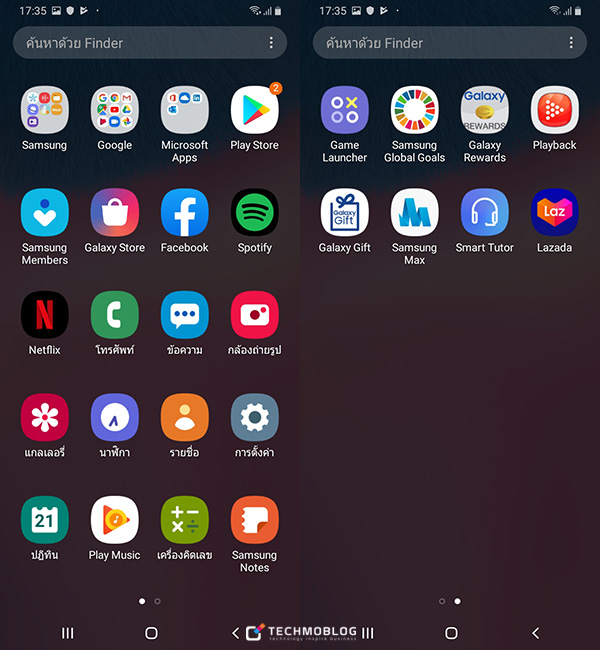Open the Lazada shopping app
Viewport: 600px width, 650px height.
point(555,213)
